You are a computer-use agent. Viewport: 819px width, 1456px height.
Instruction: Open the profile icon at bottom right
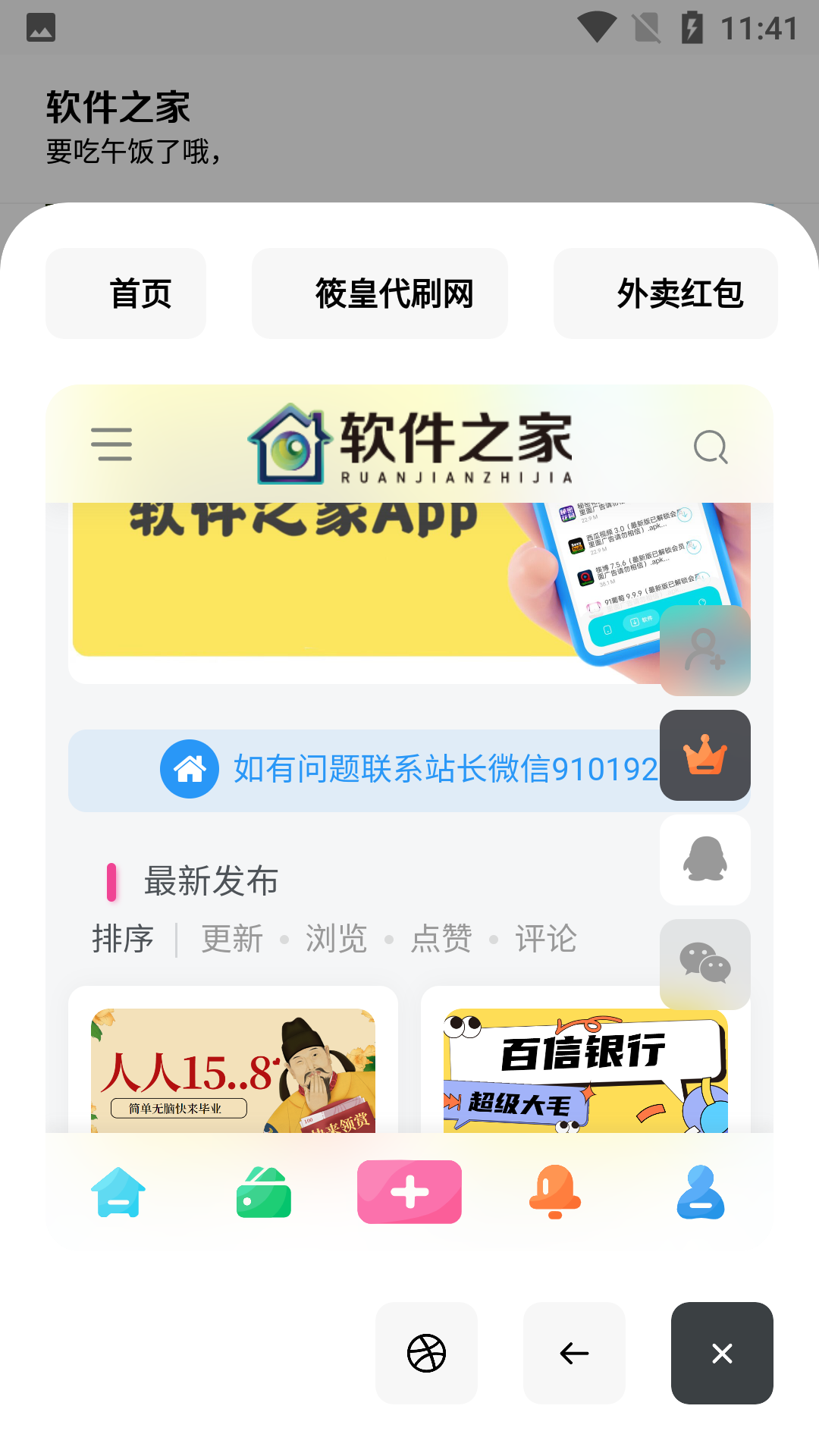(x=698, y=1191)
